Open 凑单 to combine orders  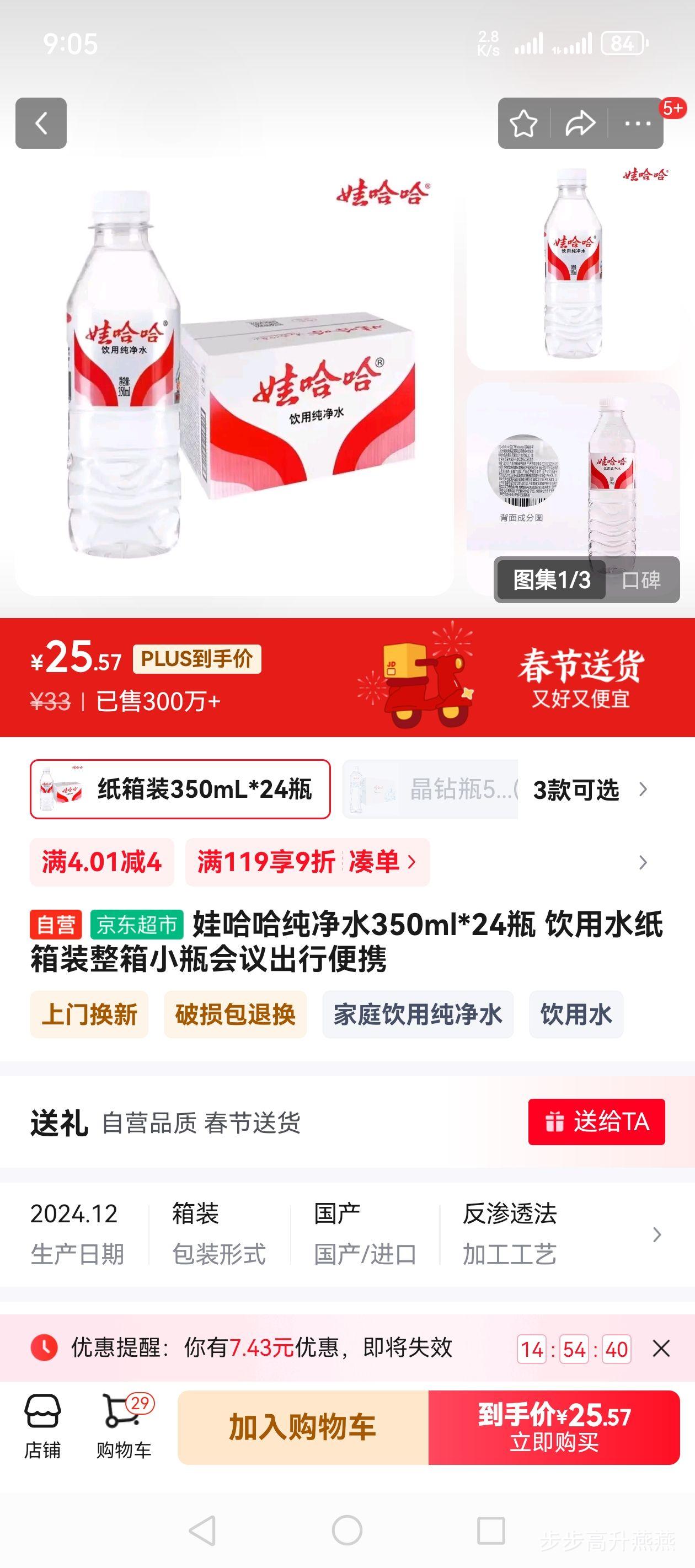(375, 862)
